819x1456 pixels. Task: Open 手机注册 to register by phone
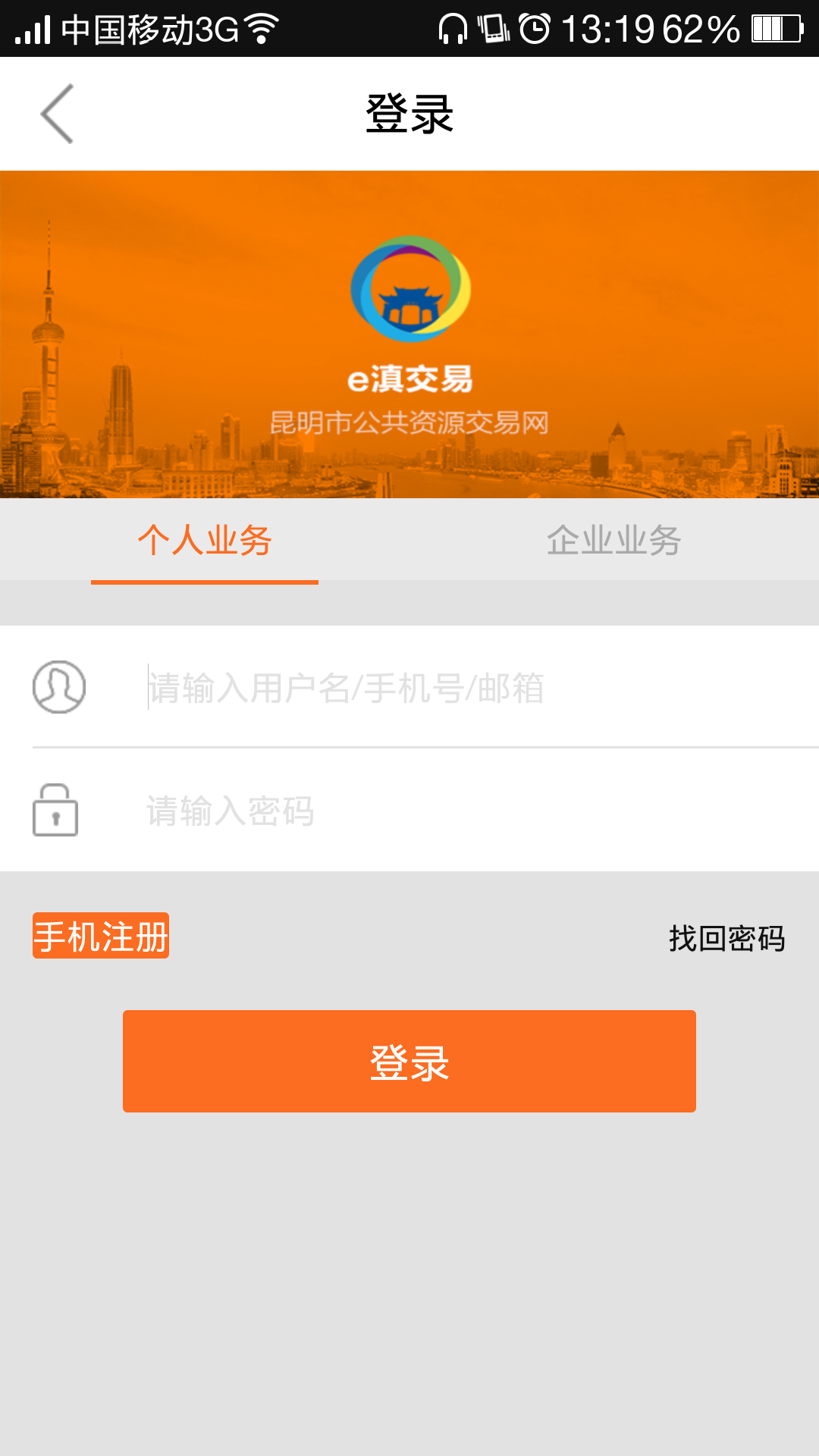point(101,938)
